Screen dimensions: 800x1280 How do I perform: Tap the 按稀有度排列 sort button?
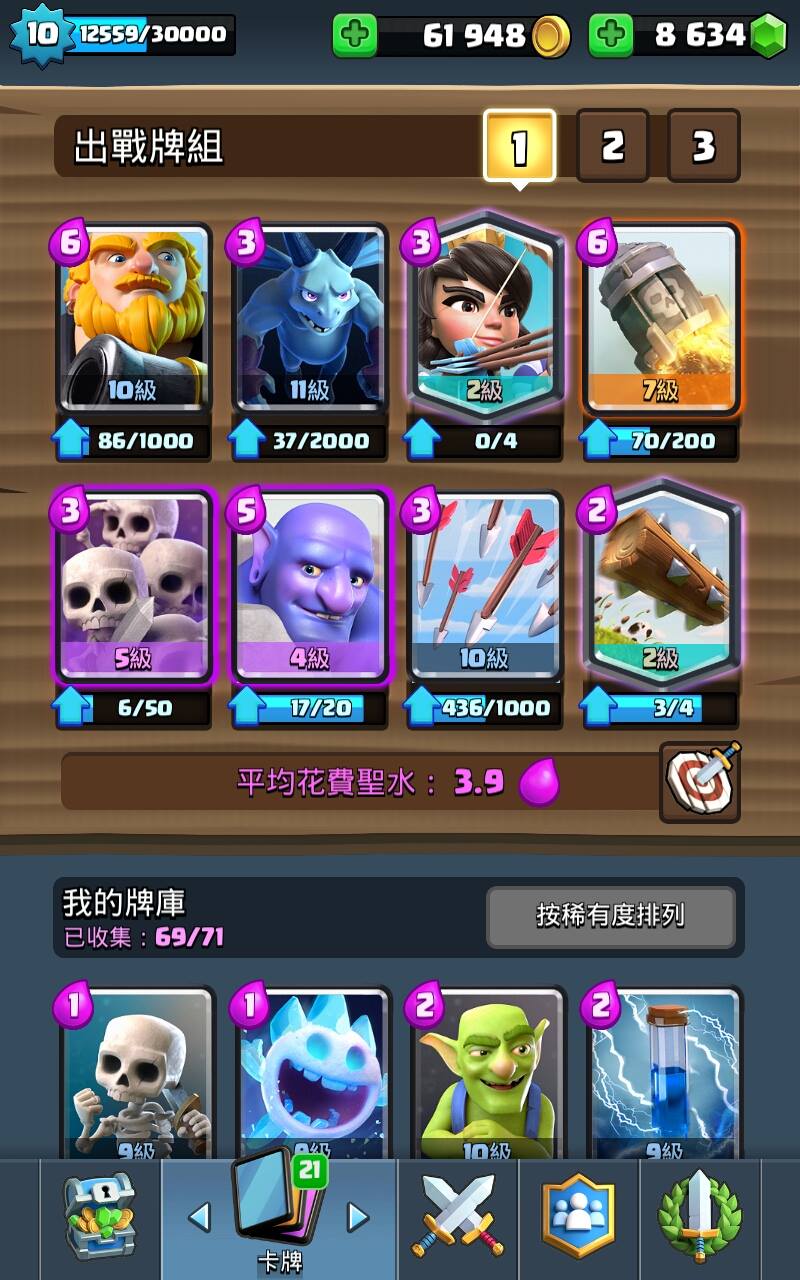click(x=610, y=916)
